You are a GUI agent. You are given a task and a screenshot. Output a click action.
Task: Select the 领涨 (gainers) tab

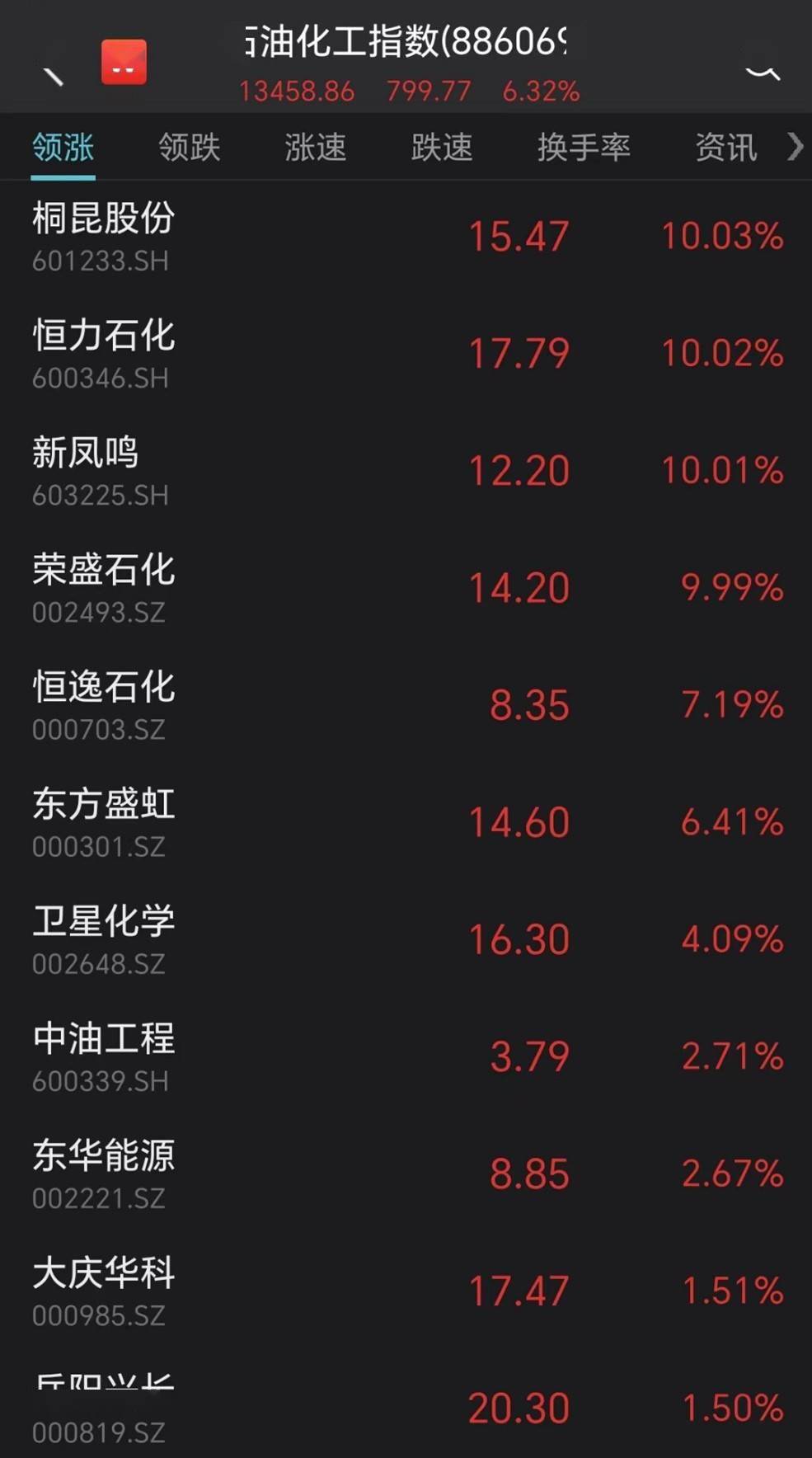(62, 148)
